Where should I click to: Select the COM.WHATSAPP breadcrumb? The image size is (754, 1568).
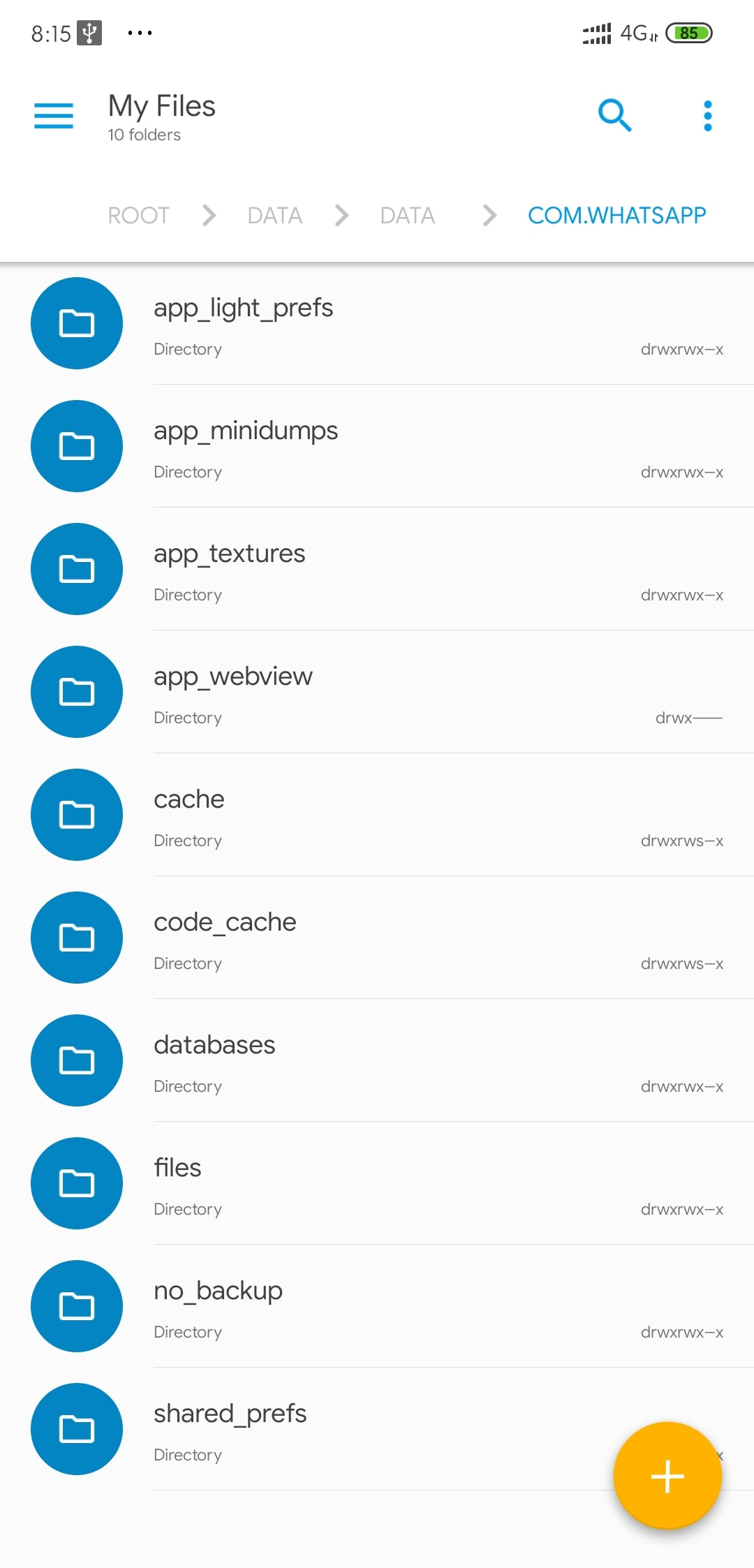[616, 216]
